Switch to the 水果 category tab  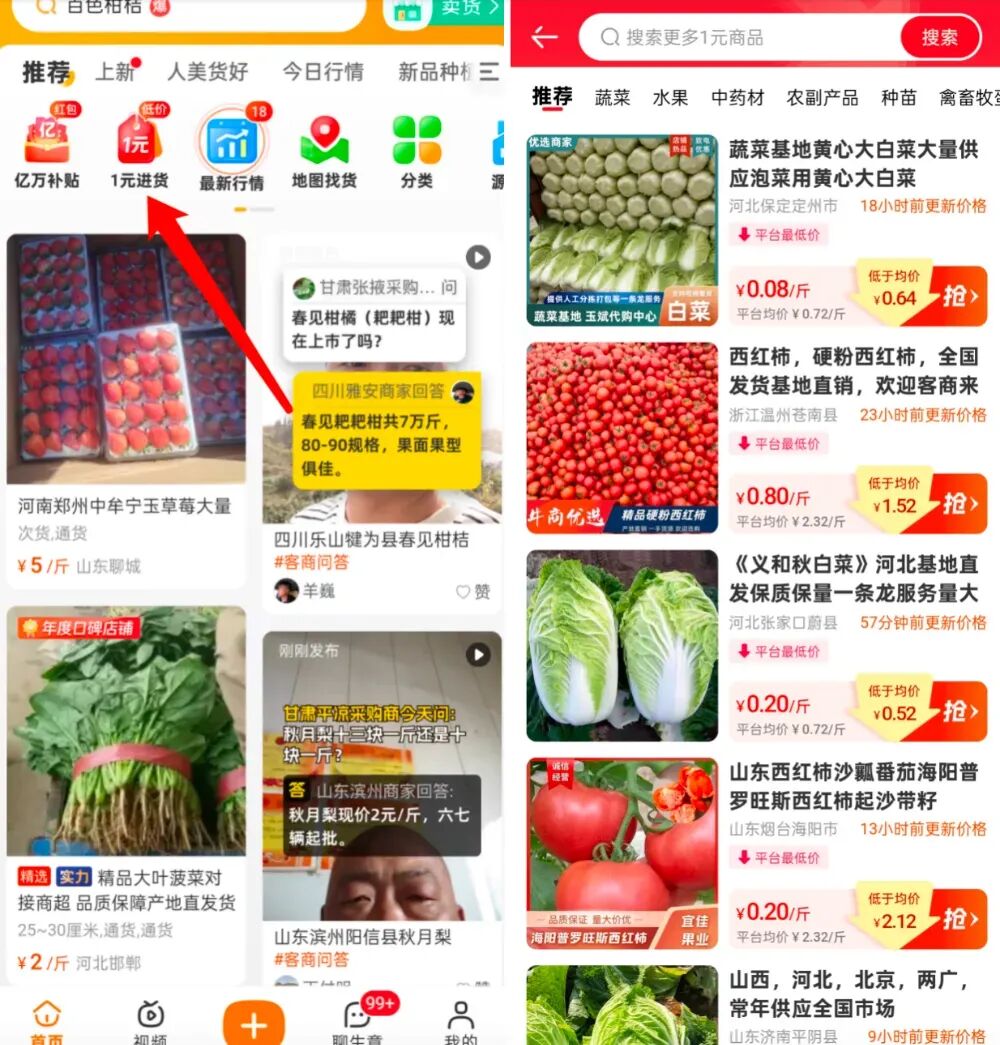[x=670, y=97]
